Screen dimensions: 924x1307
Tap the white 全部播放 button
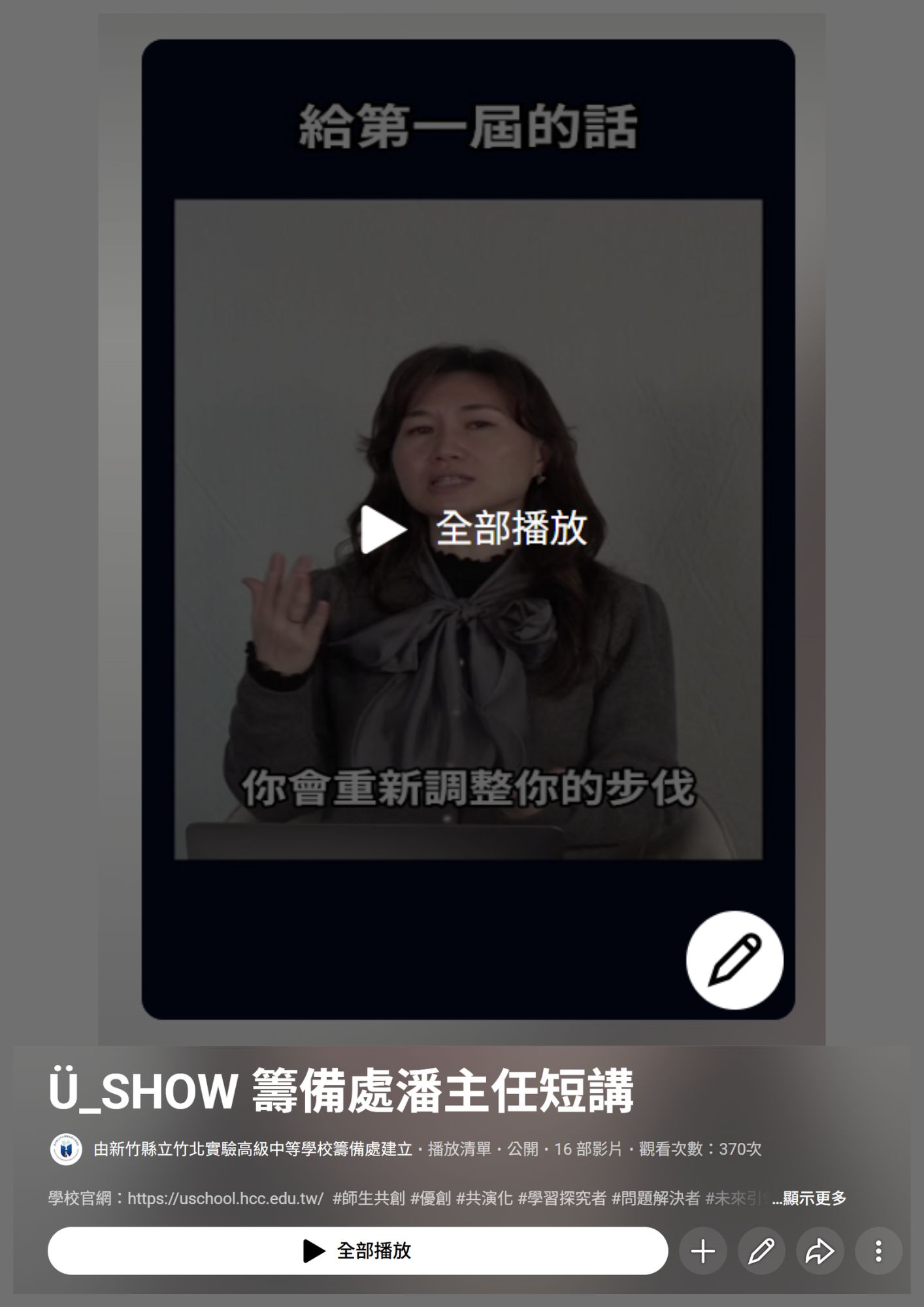click(x=357, y=1251)
